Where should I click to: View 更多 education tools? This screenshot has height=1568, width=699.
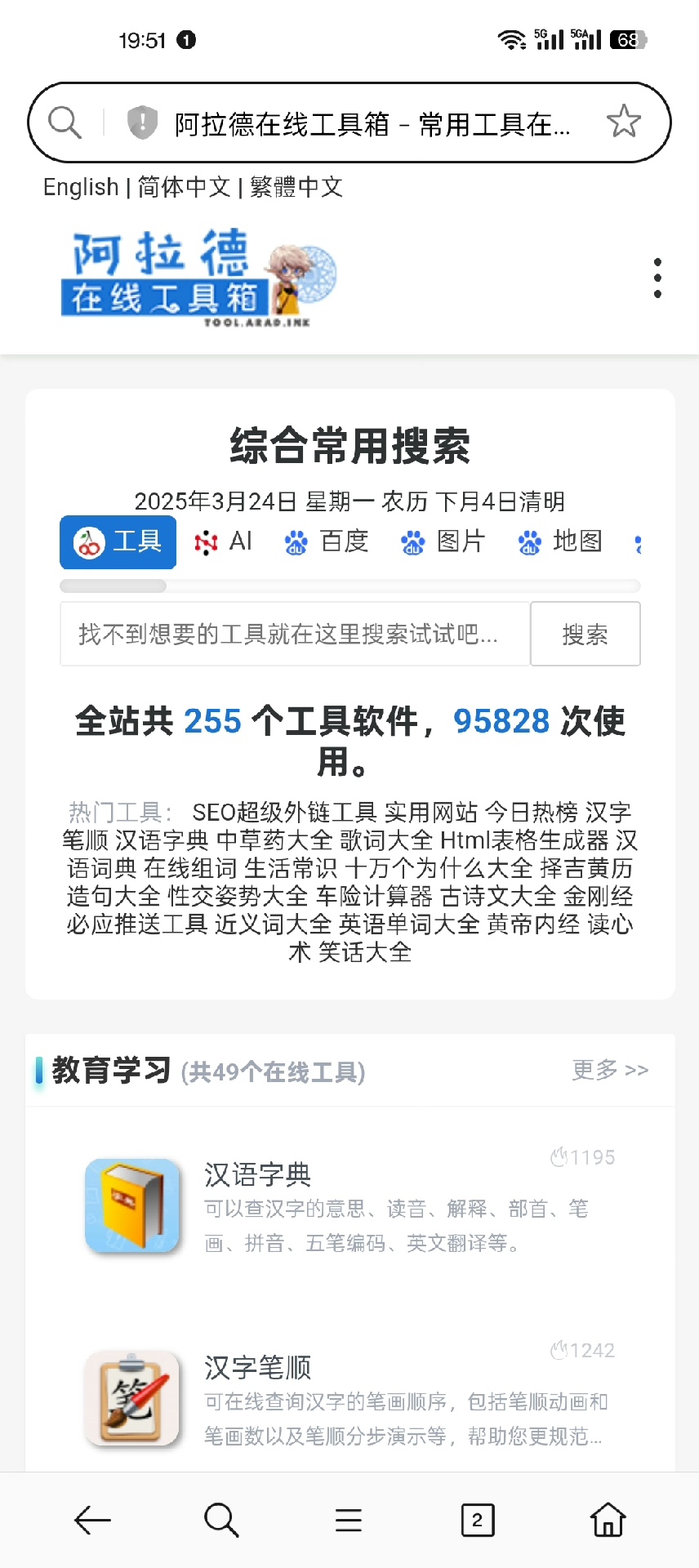click(x=610, y=1070)
